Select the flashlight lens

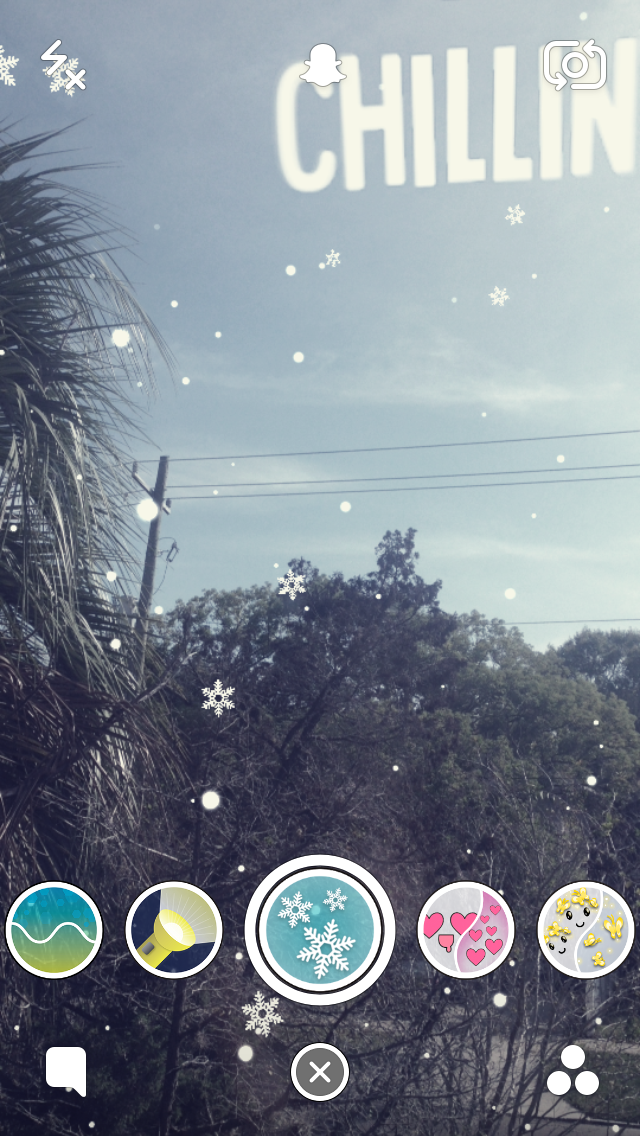click(174, 930)
